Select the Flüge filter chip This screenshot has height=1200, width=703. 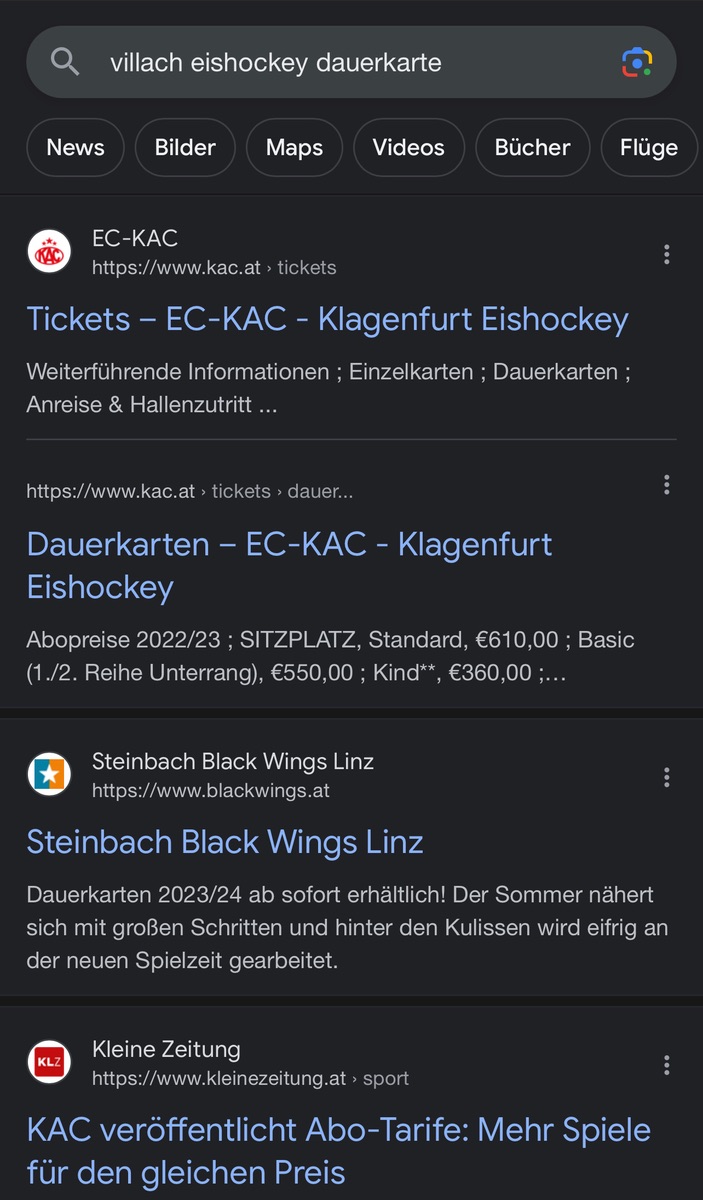pos(648,148)
